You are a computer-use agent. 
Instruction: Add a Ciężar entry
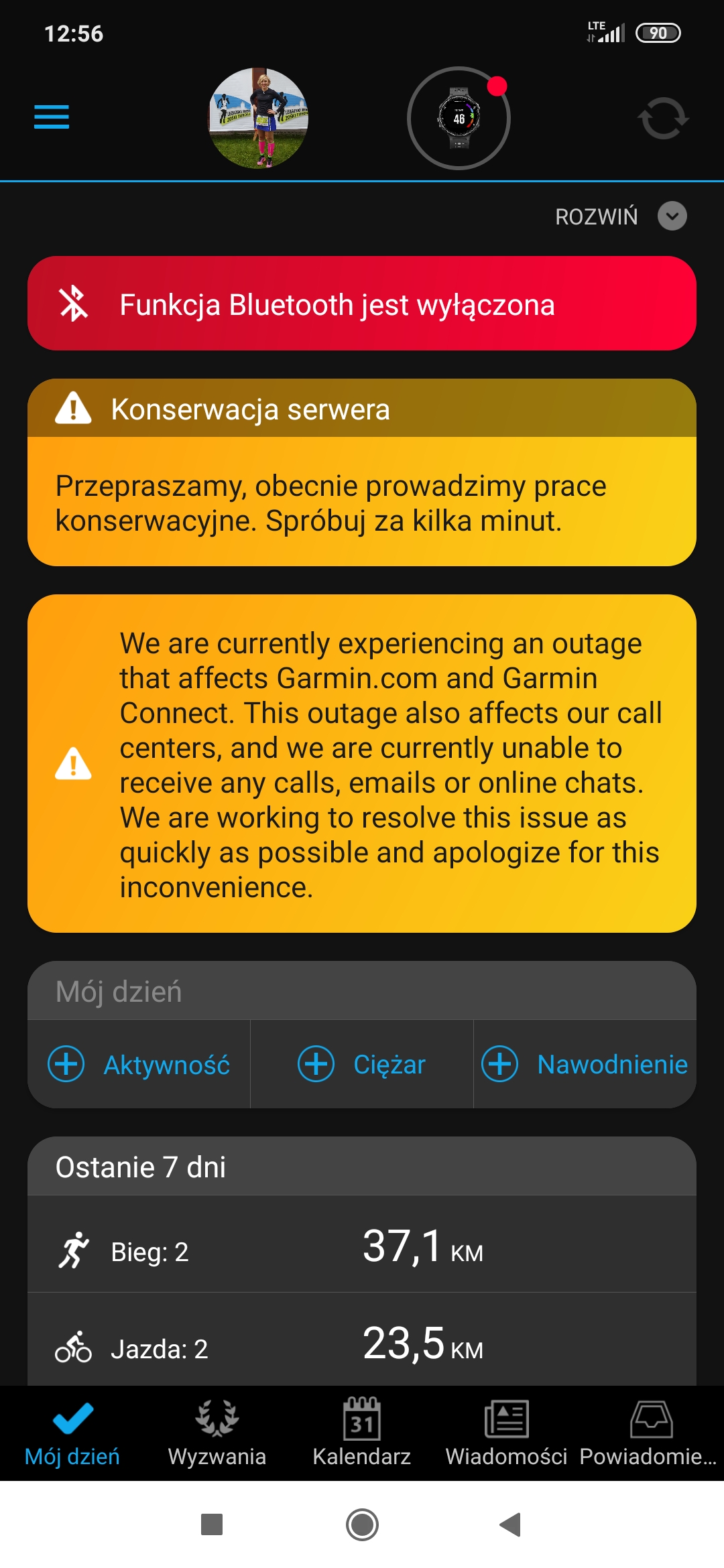coord(362,1064)
